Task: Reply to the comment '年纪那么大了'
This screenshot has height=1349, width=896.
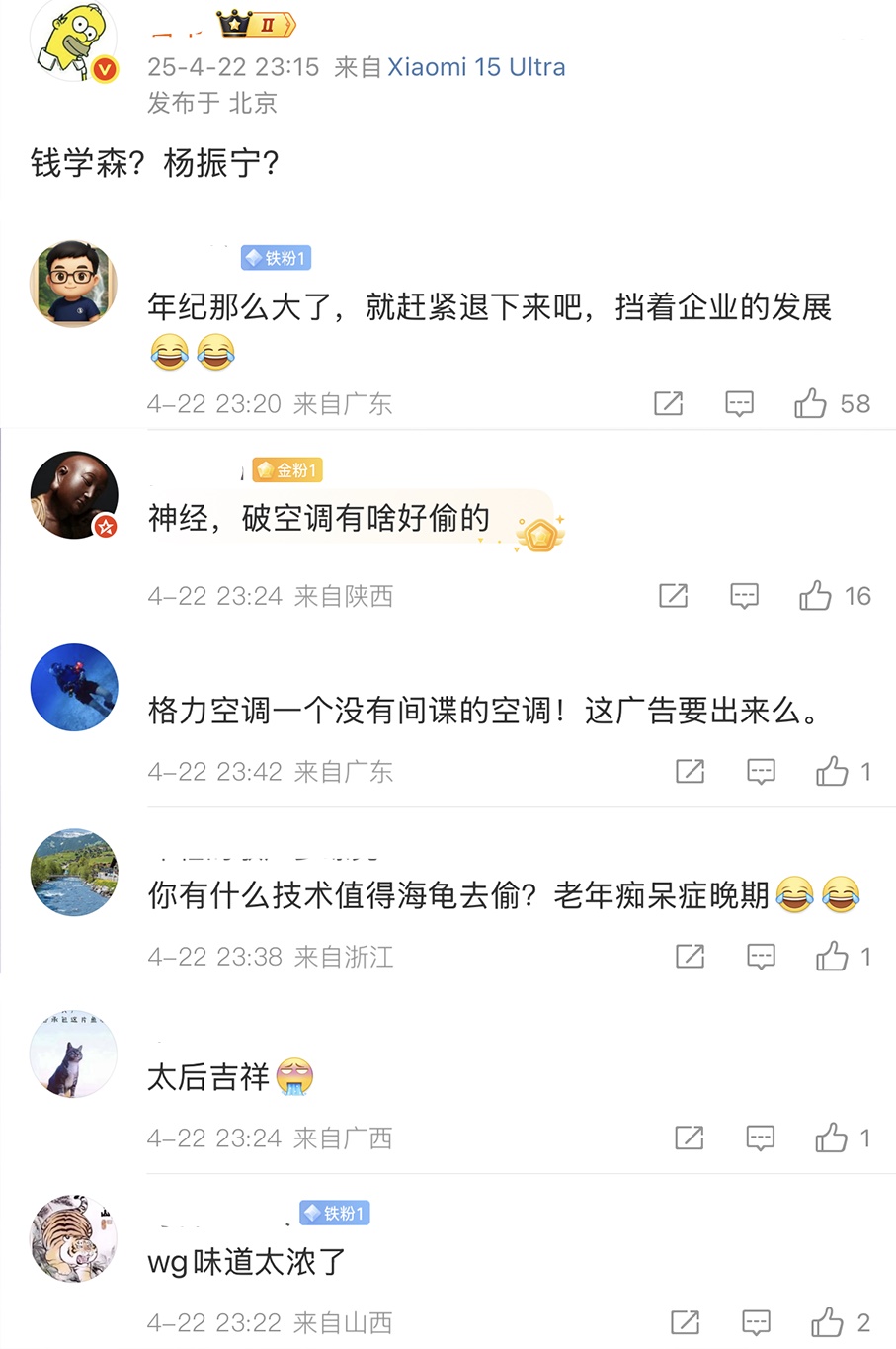Action: 739,403
